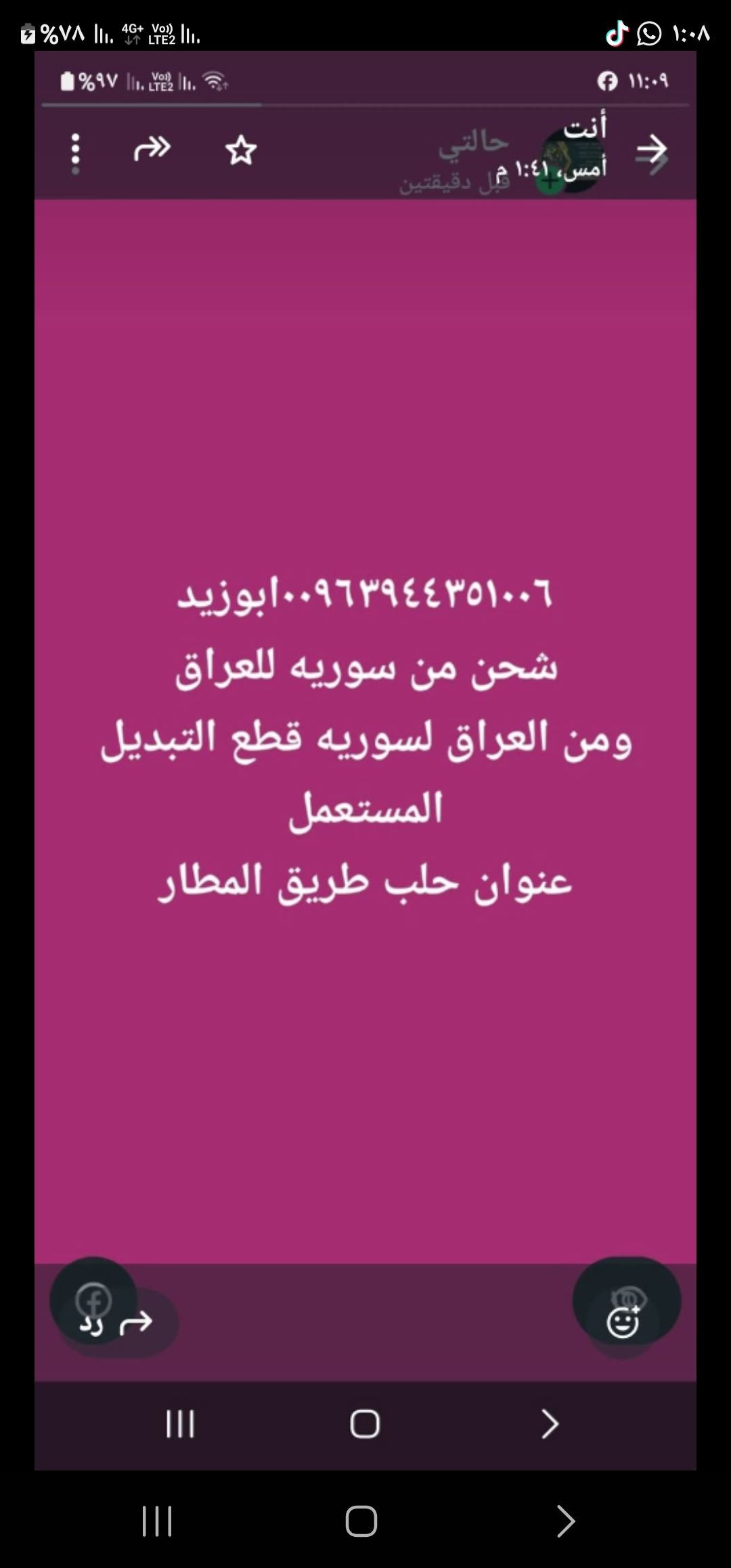
Task: View who has seen this status
Action: (x=627, y=1299)
